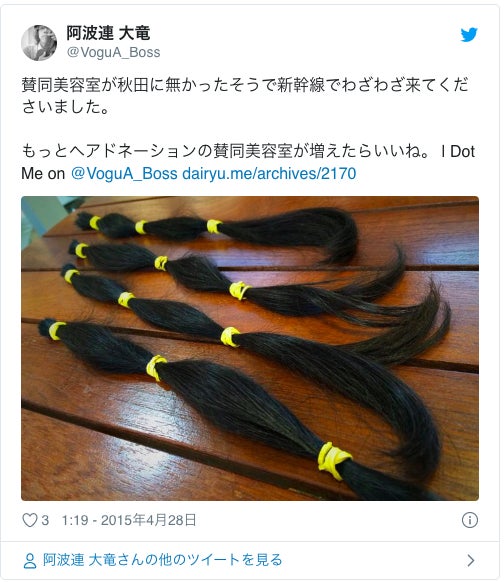504x582 pixels.
Task: Open the Twitter bird icon
Action: coord(469,35)
